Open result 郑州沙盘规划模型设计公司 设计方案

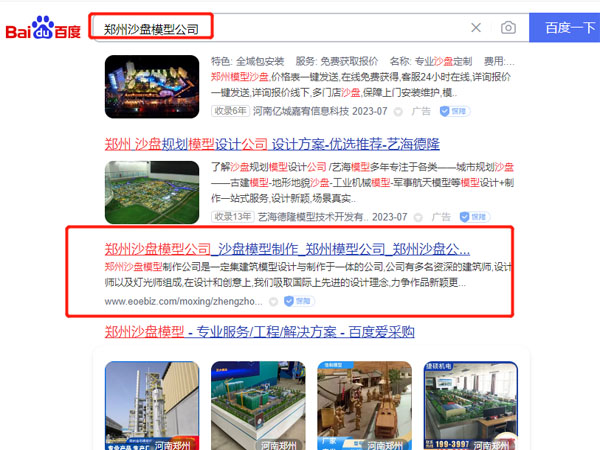pyautogui.click(x=272, y=144)
